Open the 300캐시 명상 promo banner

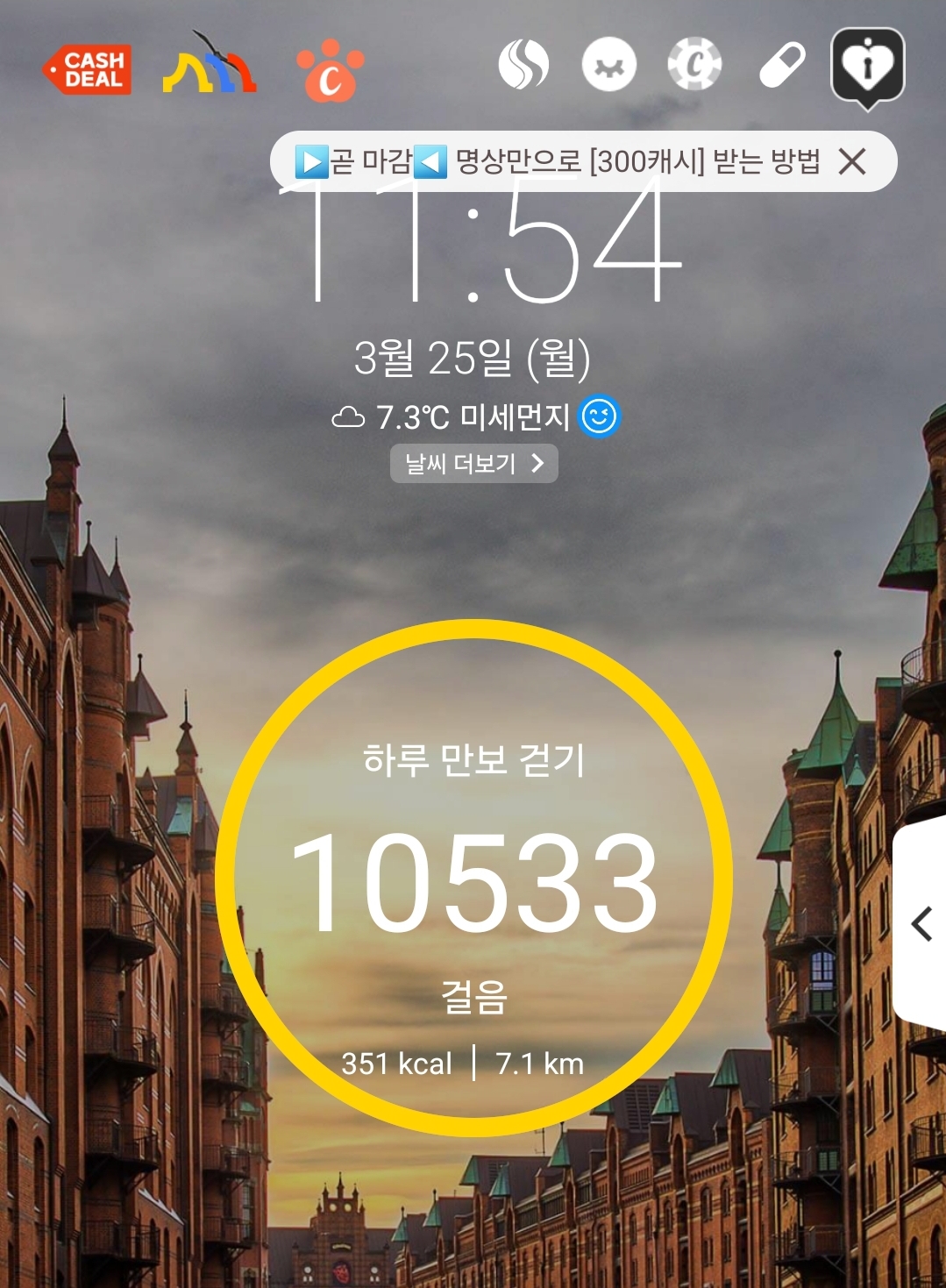coord(558,161)
